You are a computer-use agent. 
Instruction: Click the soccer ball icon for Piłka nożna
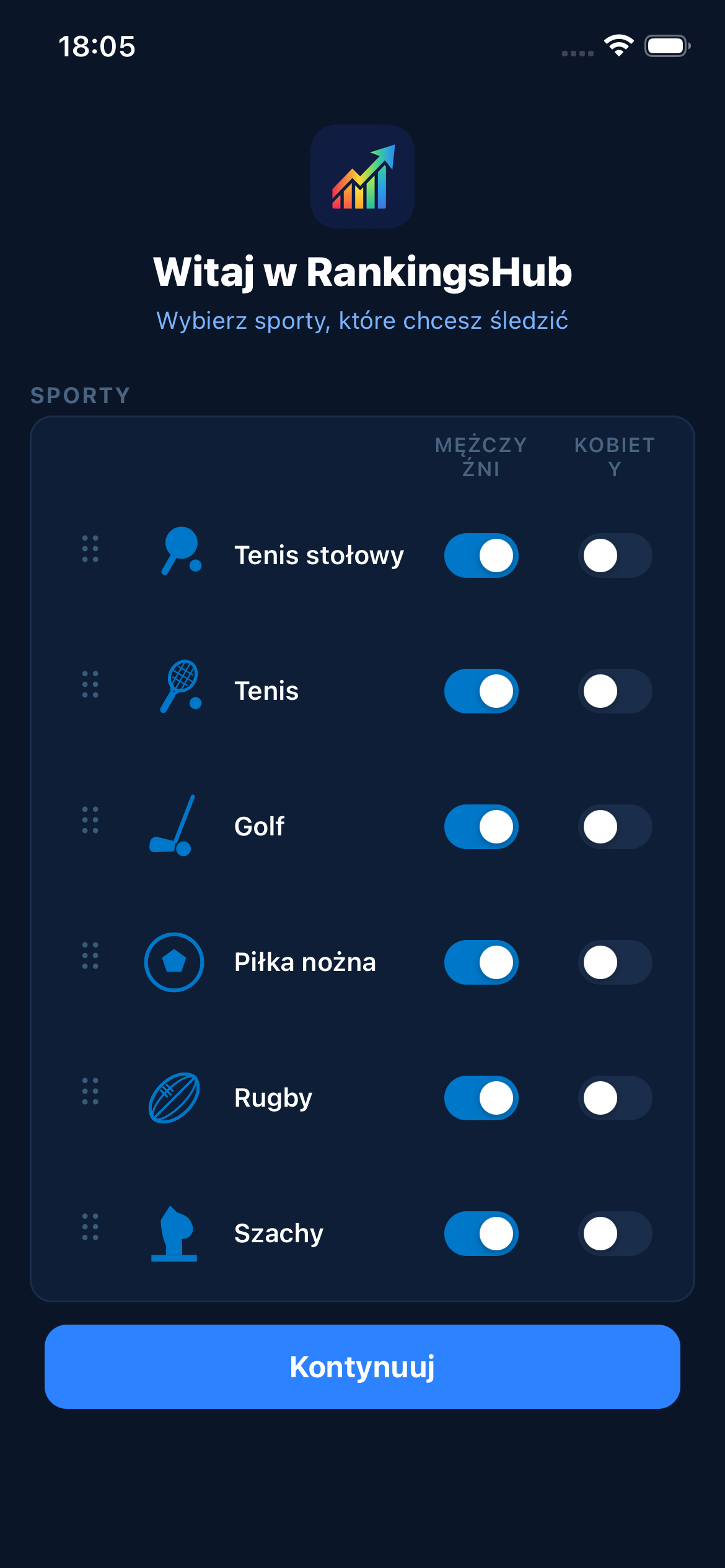pos(174,960)
